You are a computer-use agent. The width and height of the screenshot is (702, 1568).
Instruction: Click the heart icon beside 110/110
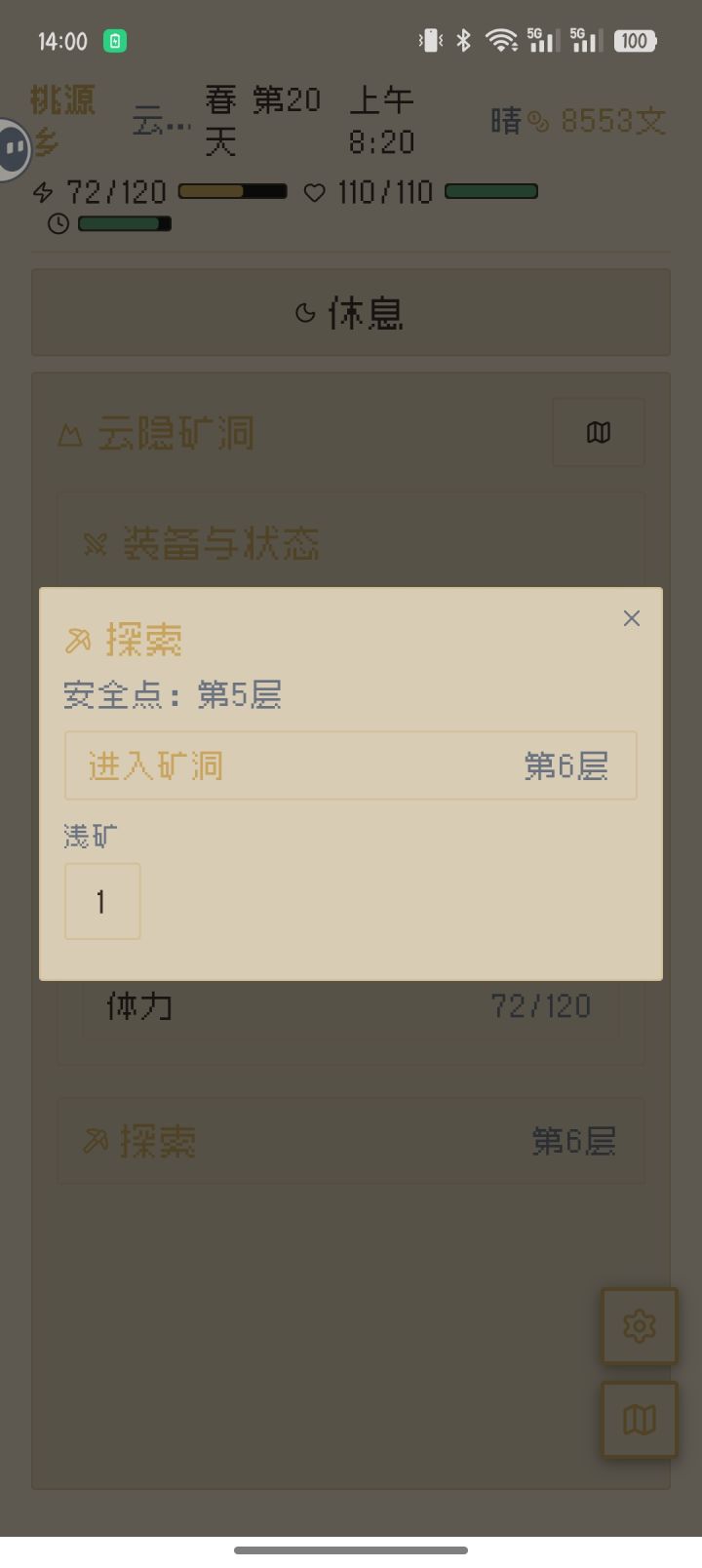[x=314, y=192]
